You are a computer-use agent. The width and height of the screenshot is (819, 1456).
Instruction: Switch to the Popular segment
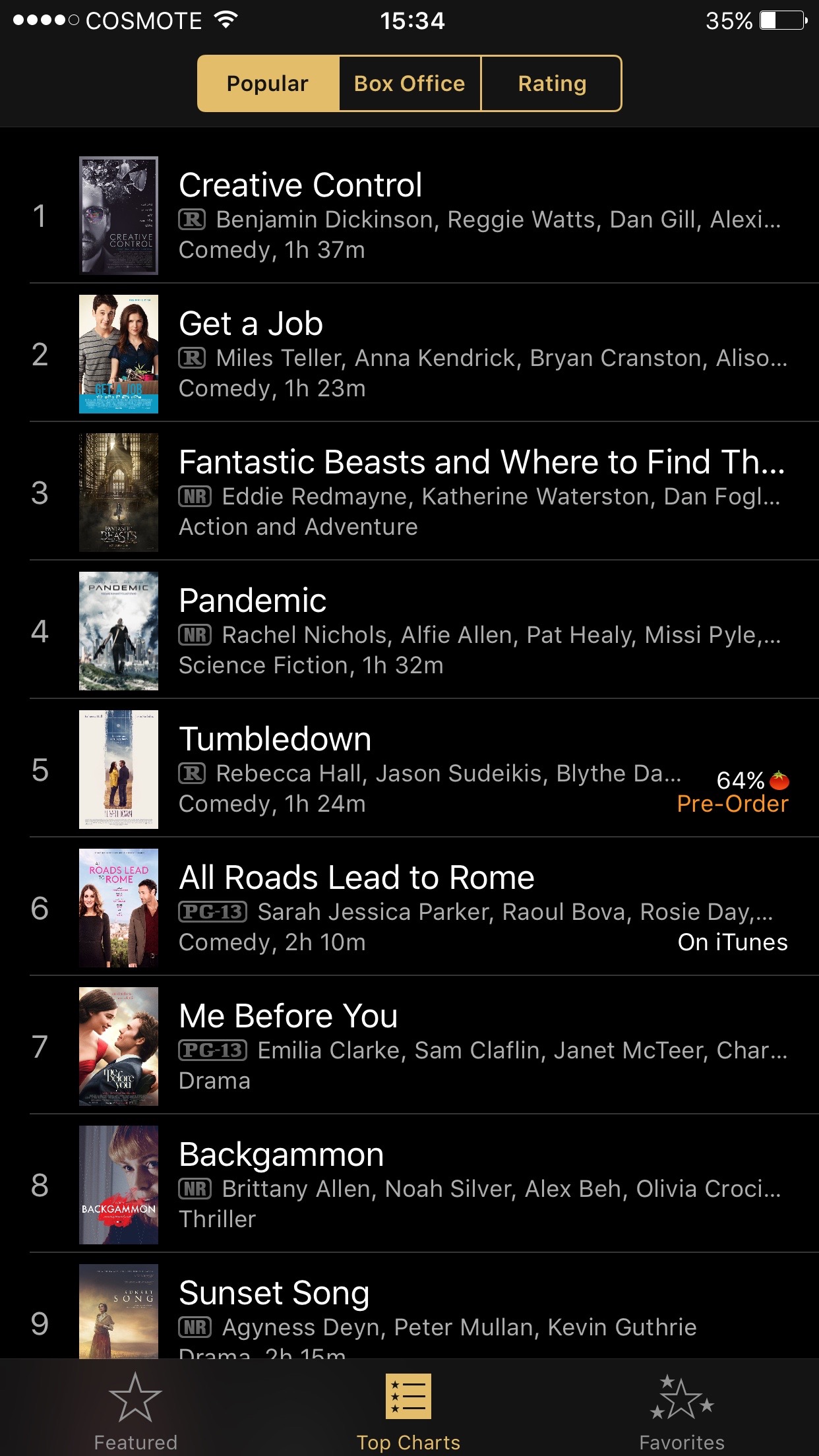click(268, 84)
